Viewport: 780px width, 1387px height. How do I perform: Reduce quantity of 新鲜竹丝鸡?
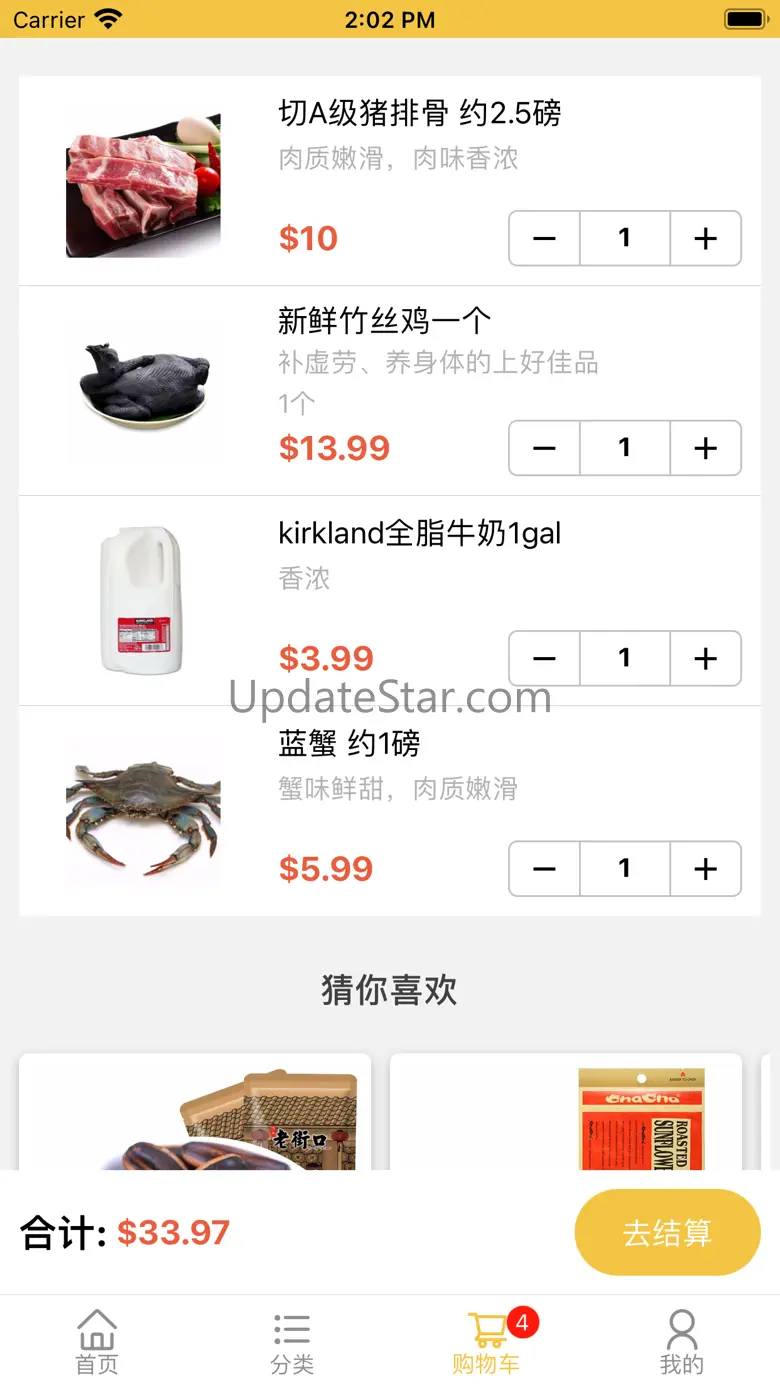(544, 448)
